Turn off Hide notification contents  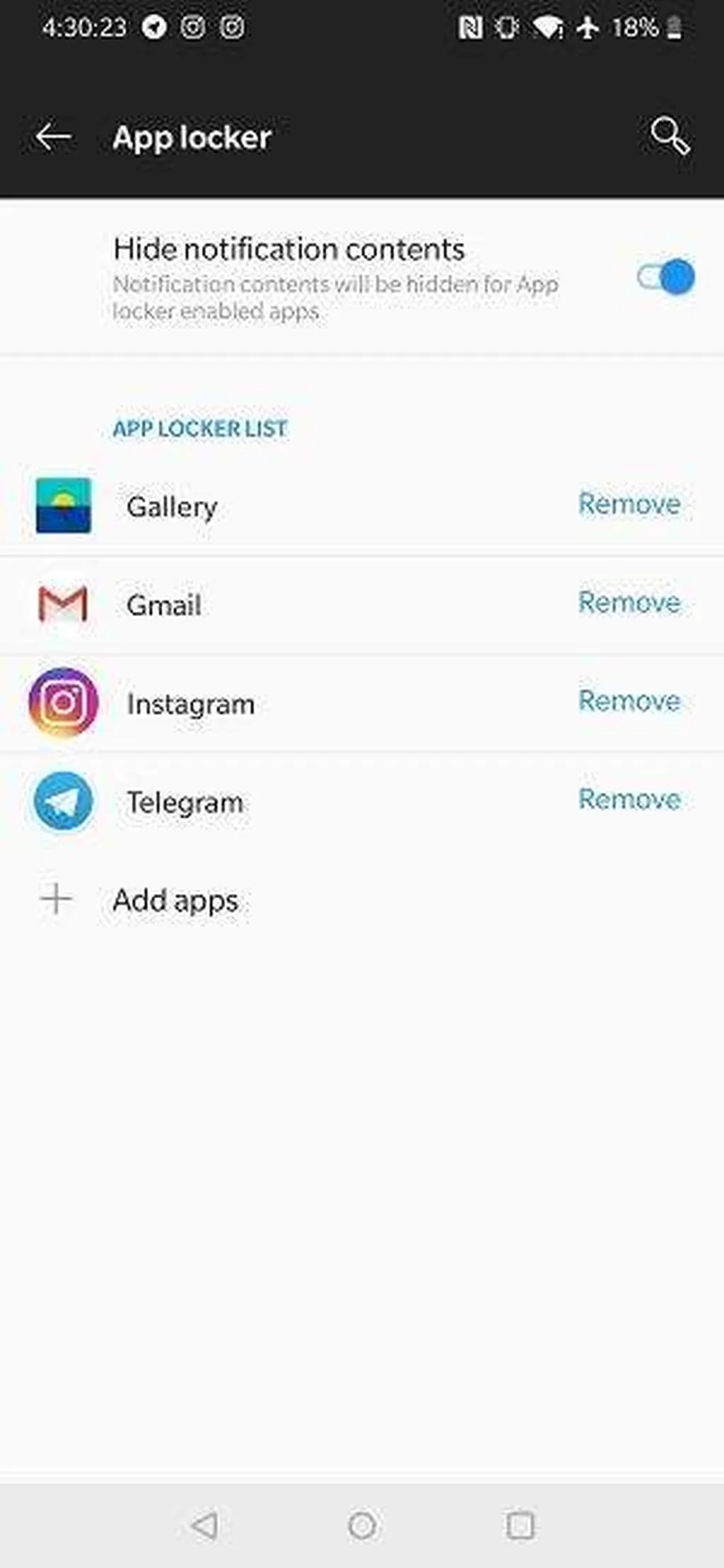(x=665, y=277)
